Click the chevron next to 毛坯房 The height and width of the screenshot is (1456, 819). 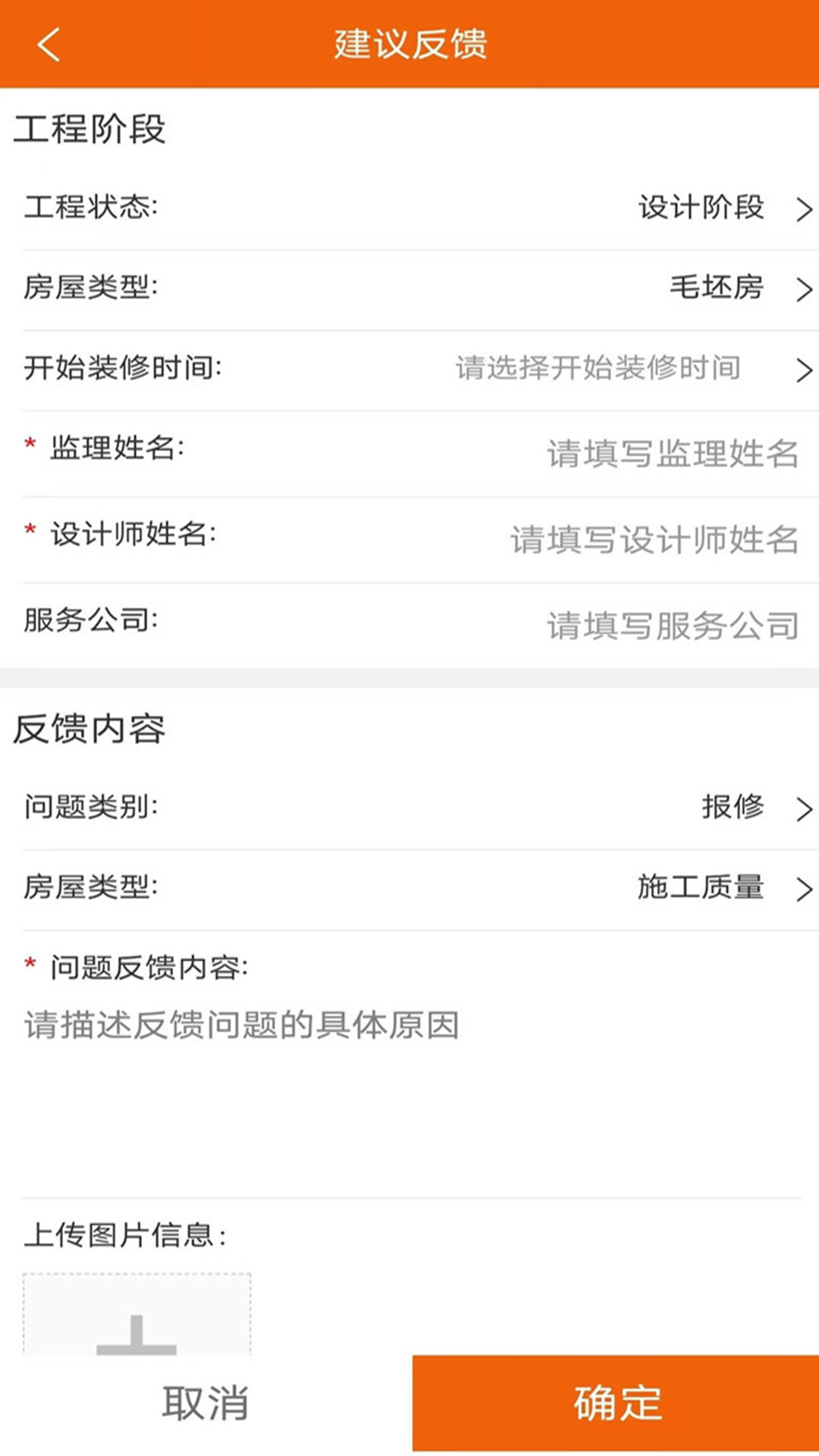803,290
